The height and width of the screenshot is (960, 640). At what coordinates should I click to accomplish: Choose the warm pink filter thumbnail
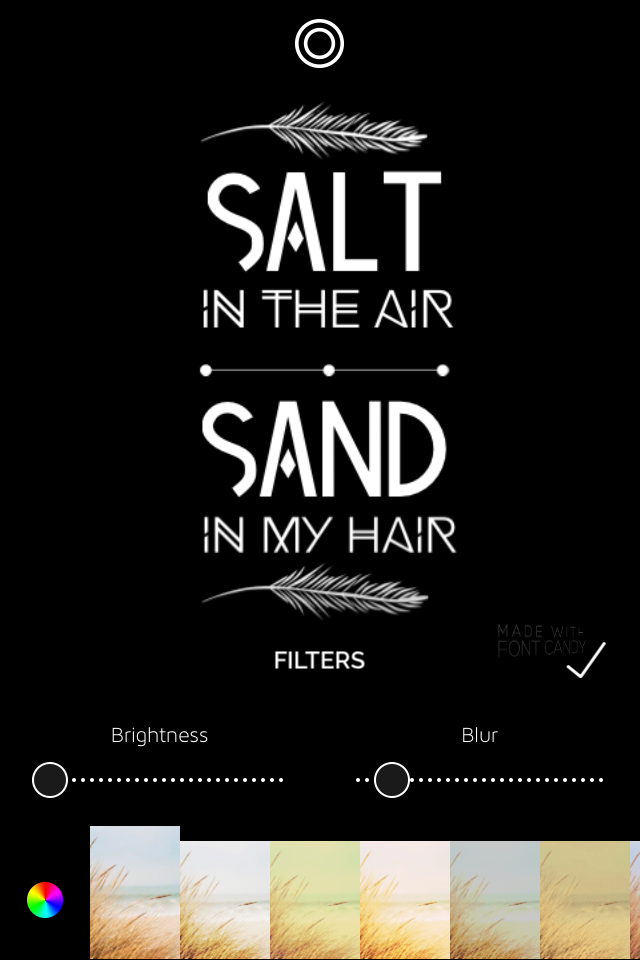[405, 900]
